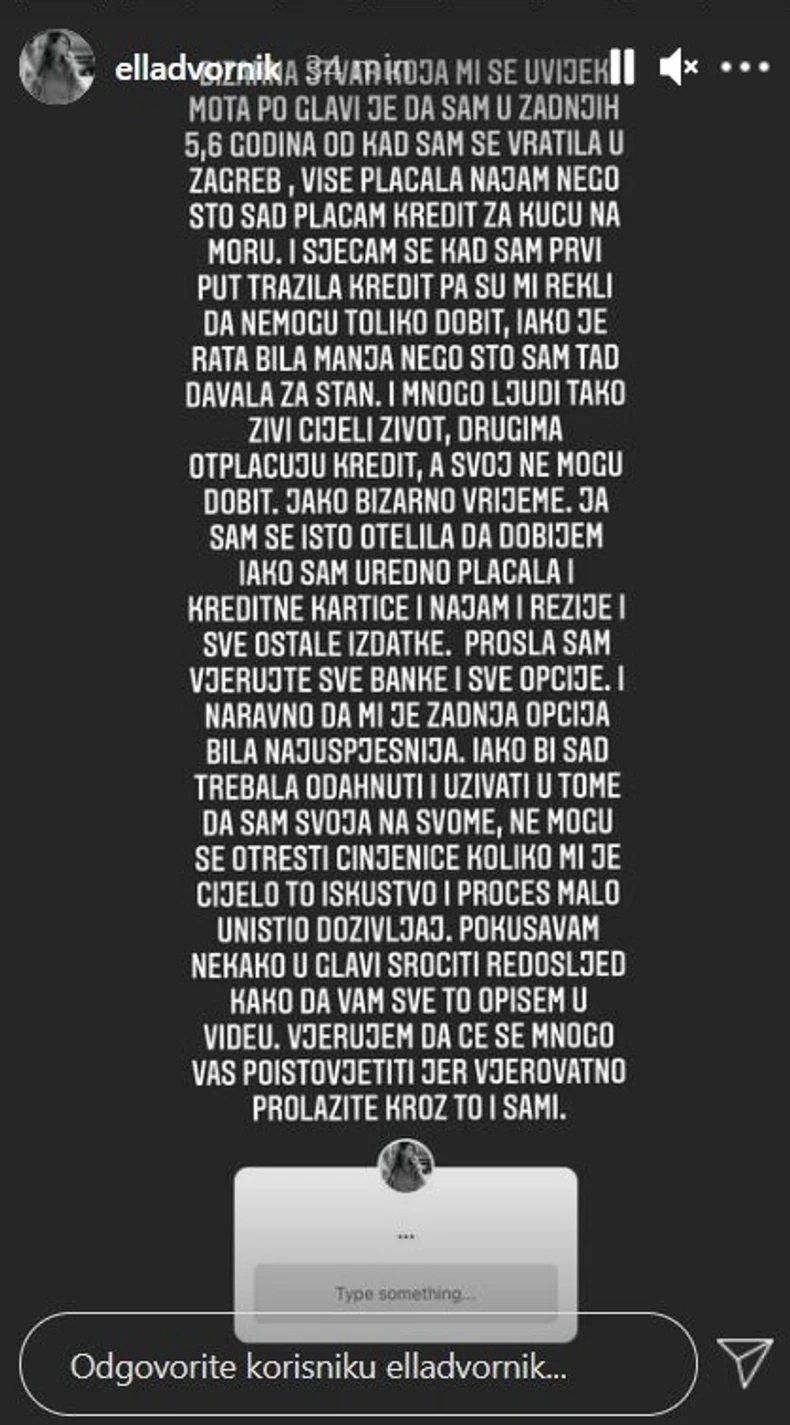Pause the story playback
Image resolution: width=790 pixels, height=1425 pixels.
(621, 67)
